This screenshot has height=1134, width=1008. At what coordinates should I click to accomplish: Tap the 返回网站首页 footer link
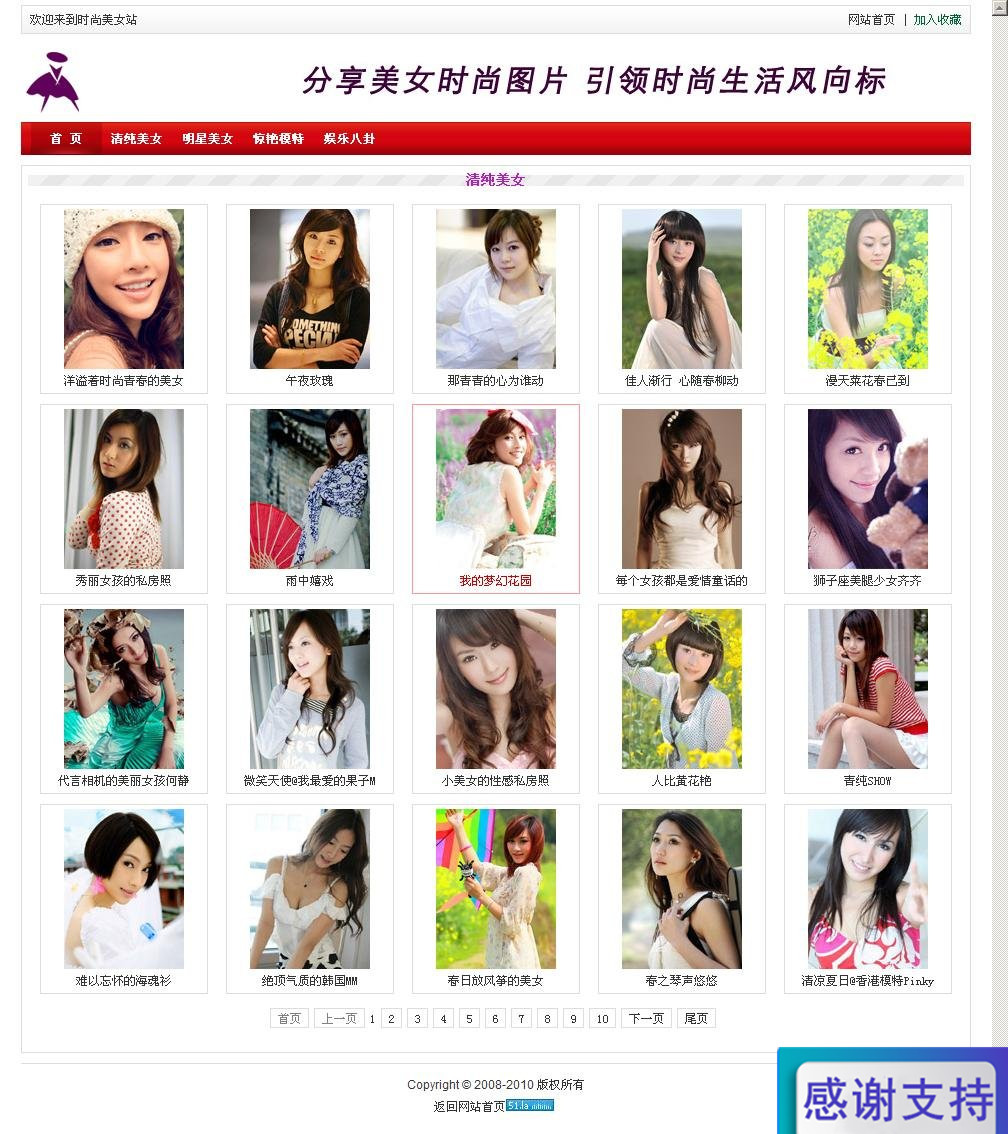pyautogui.click(x=469, y=1107)
